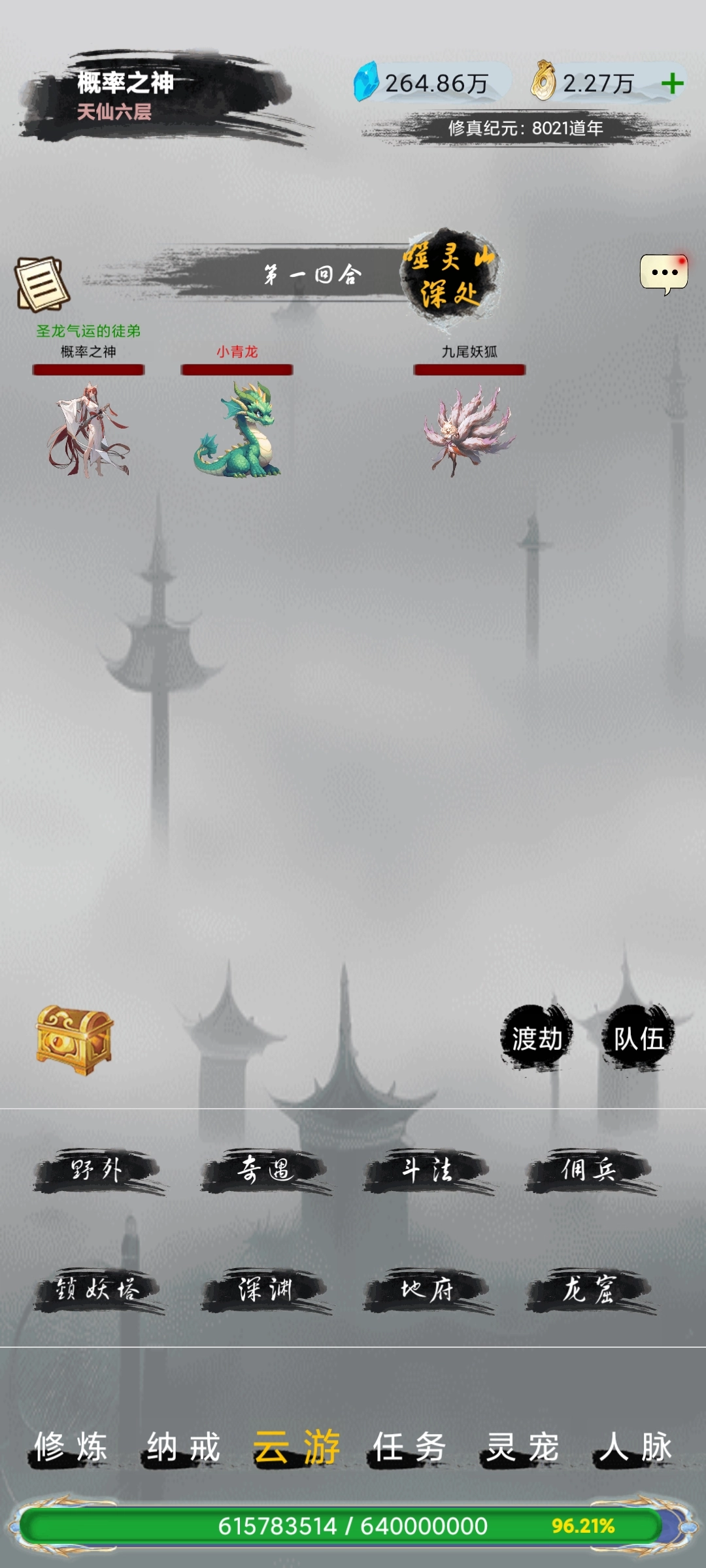Go to the 灵宠 pets tab

[x=522, y=1446]
